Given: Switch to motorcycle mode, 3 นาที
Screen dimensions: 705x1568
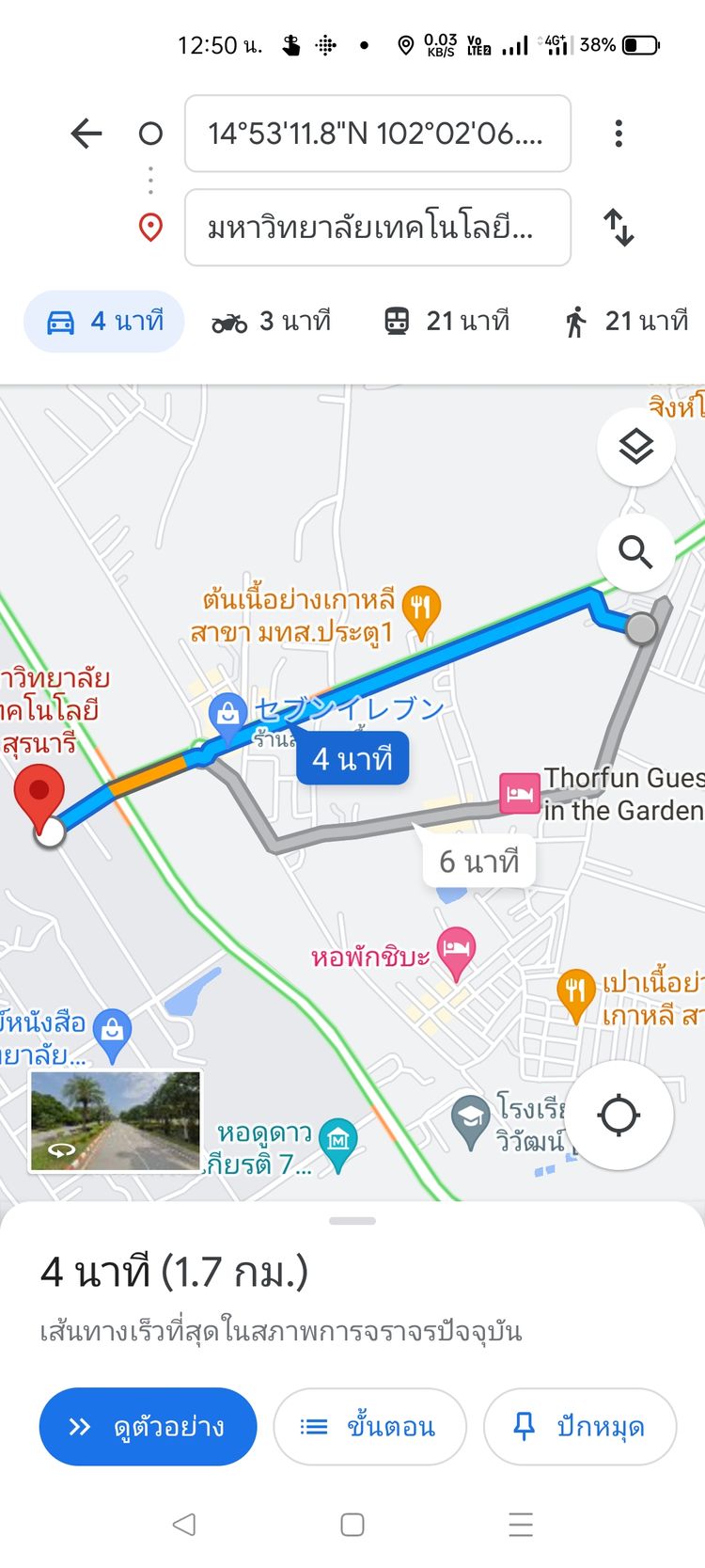Looking at the screenshot, I should click(272, 322).
